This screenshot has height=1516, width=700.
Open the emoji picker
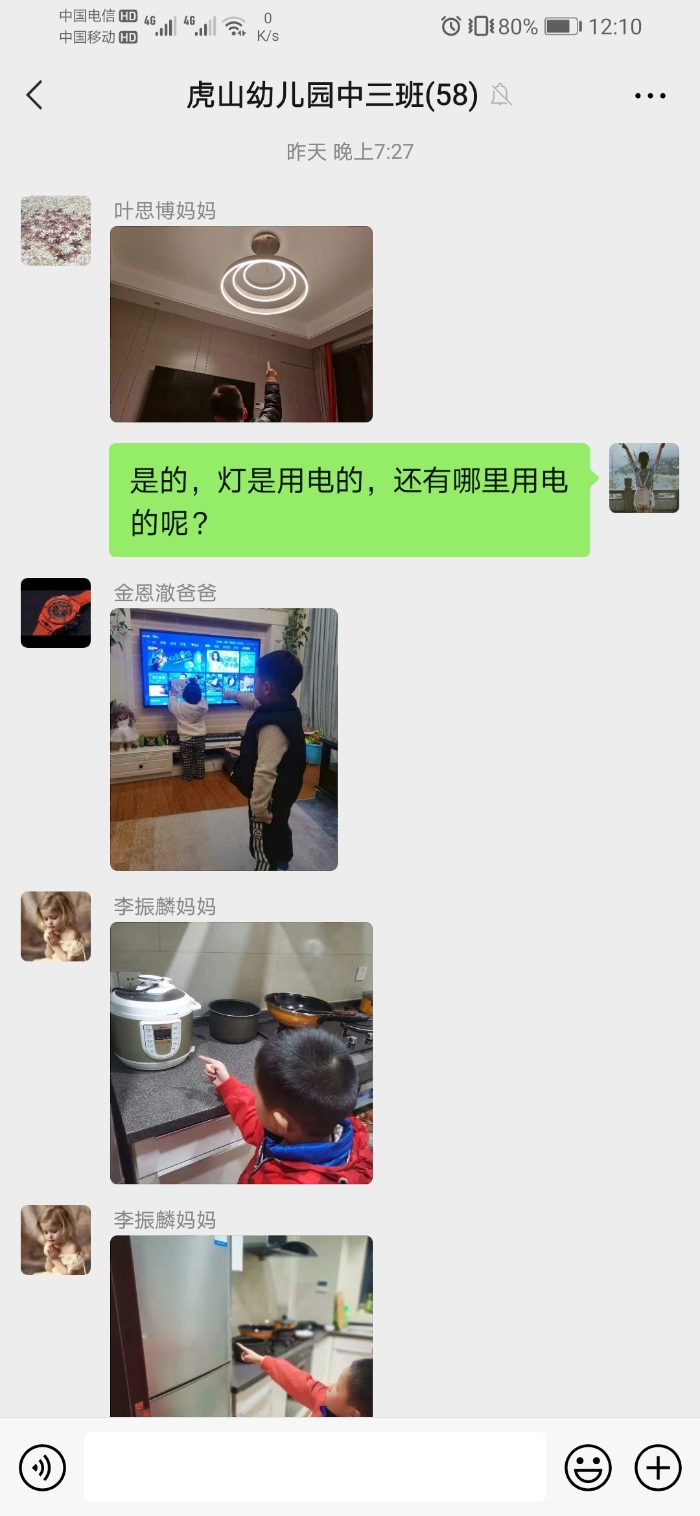pos(588,1468)
